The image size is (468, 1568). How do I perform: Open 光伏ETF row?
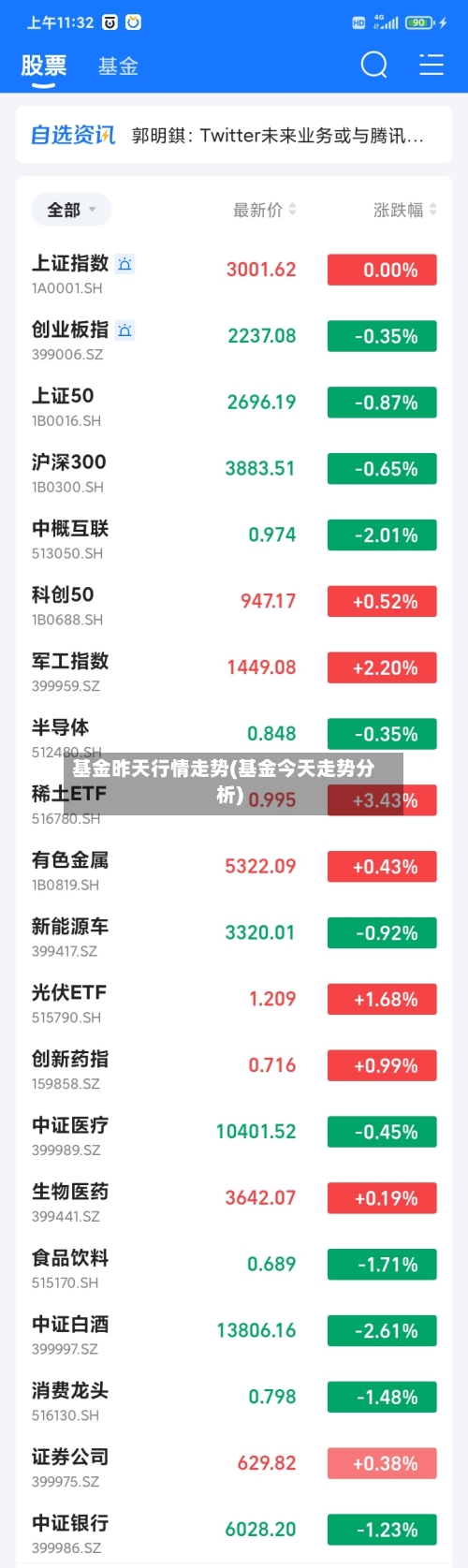tap(234, 1000)
